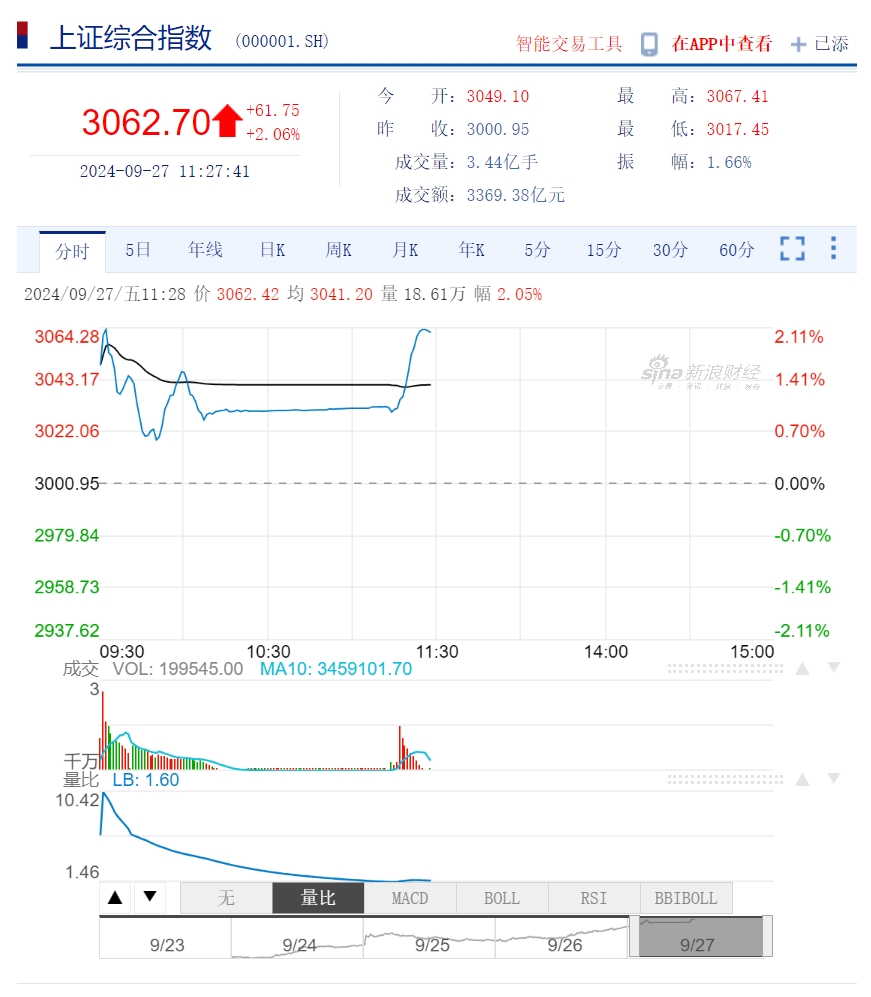The width and height of the screenshot is (871, 997).
Task: Select the 30分 chart tab
Action: [670, 250]
